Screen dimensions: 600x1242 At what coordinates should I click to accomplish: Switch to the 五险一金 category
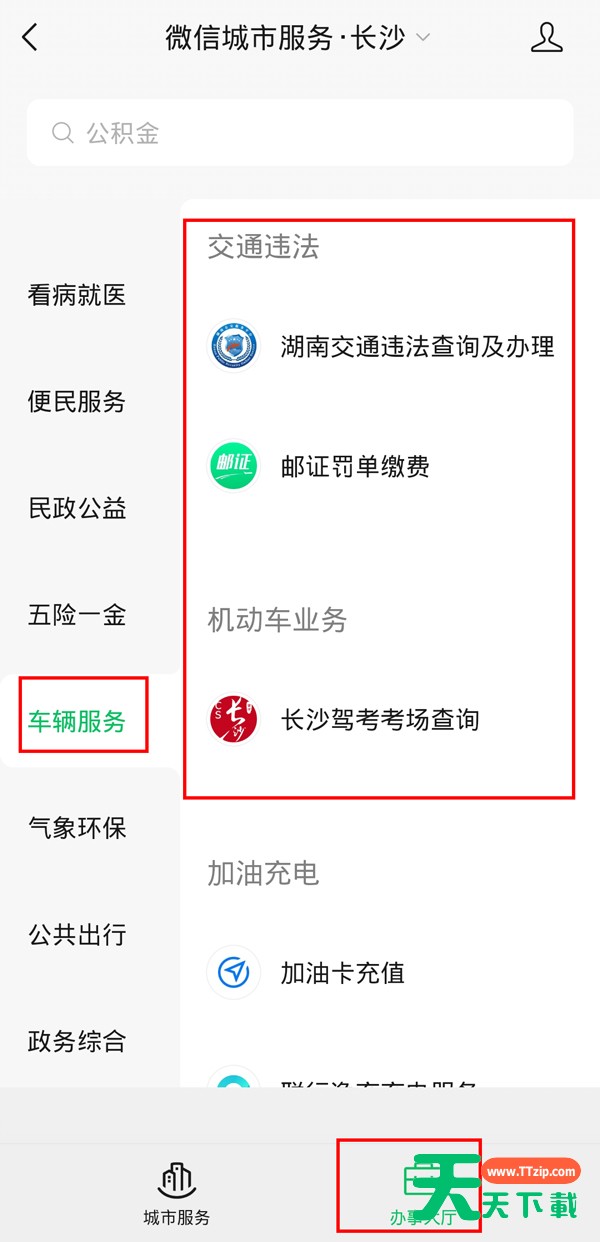coord(77,614)
